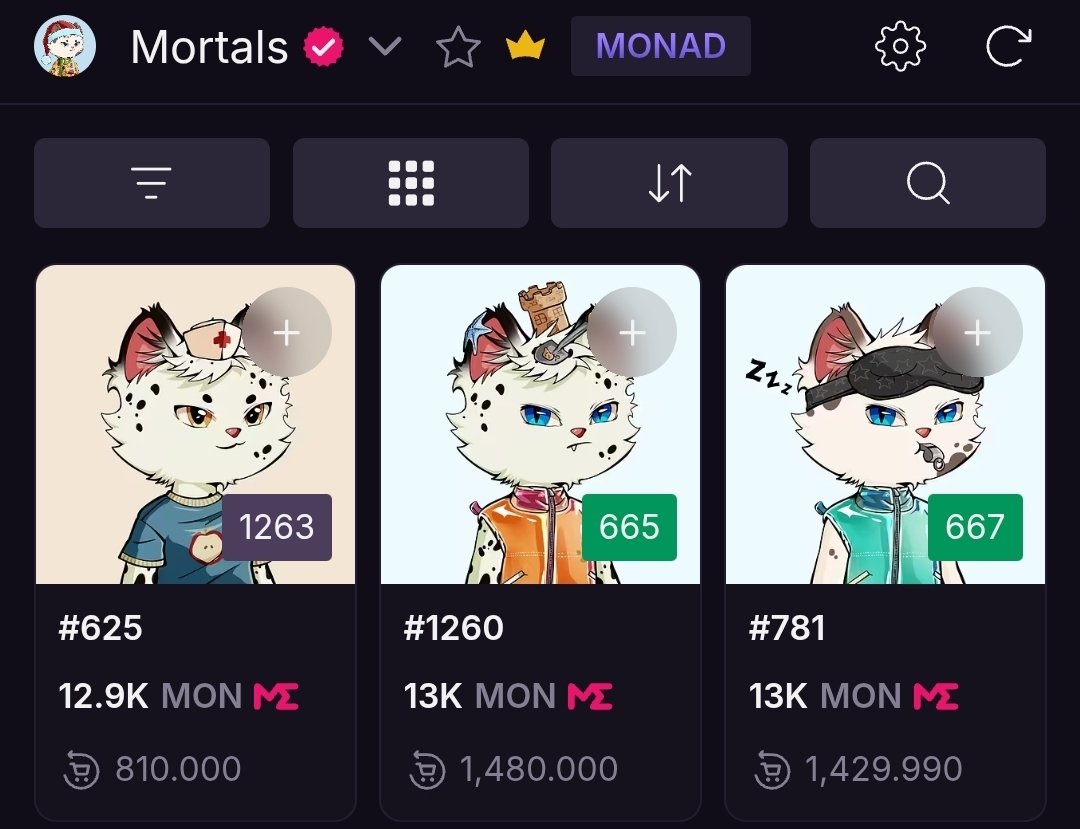Open the Mortals collection avatar
Image resolution: width=1080 pixels, height=829 pixels.
[65, 46]
